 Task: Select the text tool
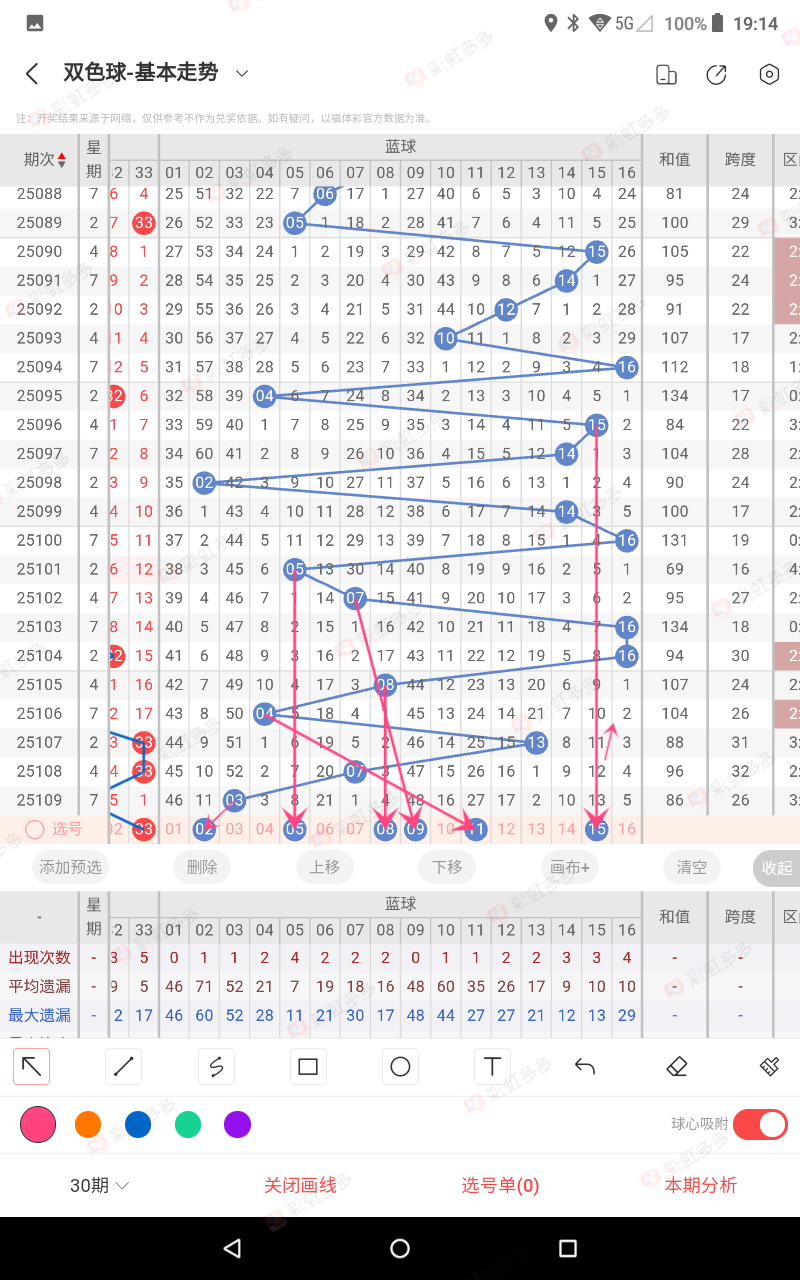tap(492, 1067)
